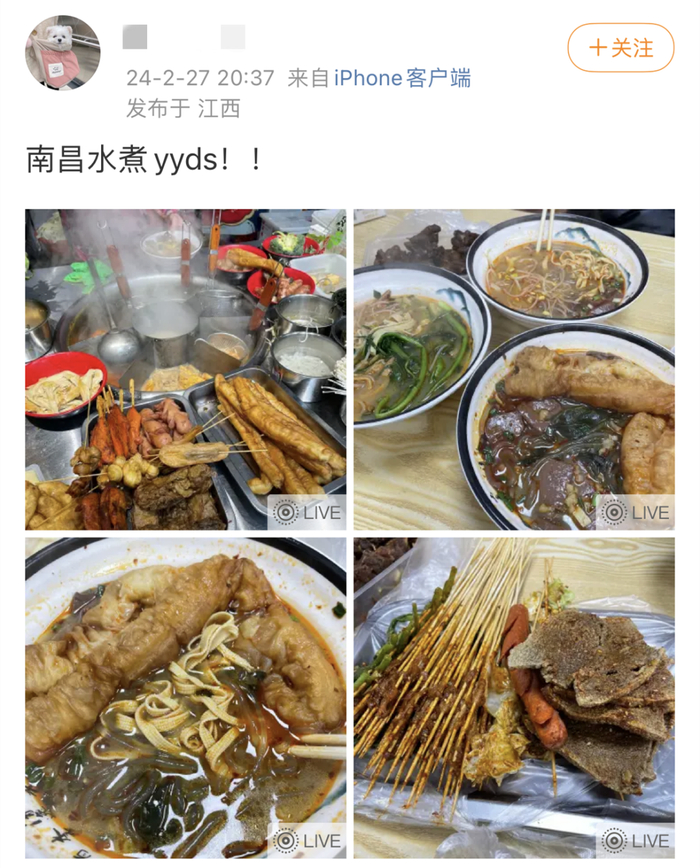Screen dimensions: 700x868
Task: Open the photo of three soup bowls
Action: pos(514,369)
